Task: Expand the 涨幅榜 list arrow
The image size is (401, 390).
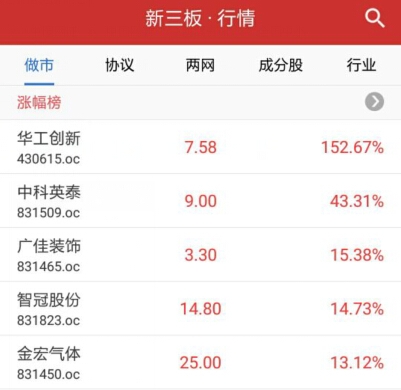Action: (x=374, y=102)
